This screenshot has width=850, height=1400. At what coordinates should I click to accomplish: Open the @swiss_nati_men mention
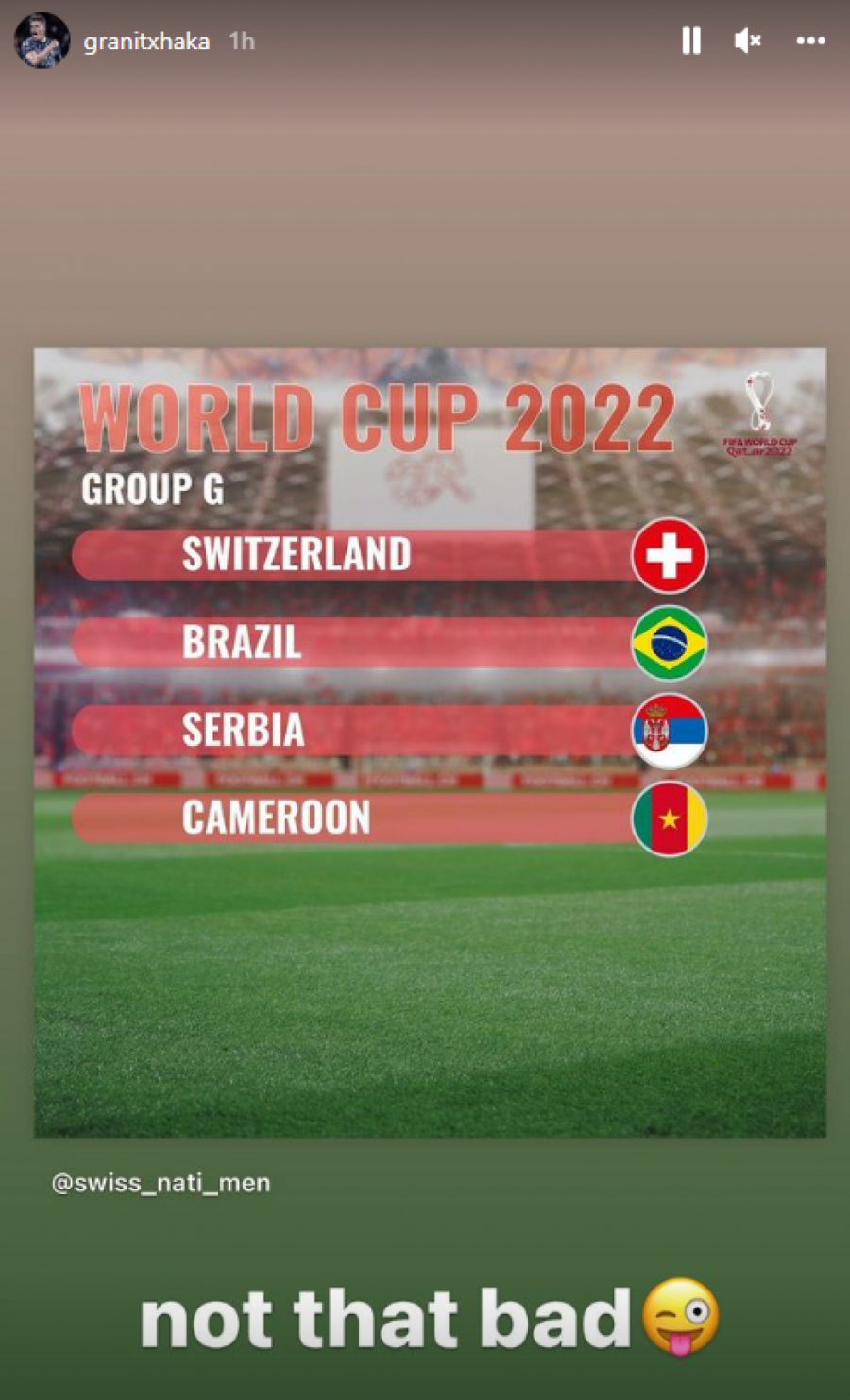[161, 1183]
